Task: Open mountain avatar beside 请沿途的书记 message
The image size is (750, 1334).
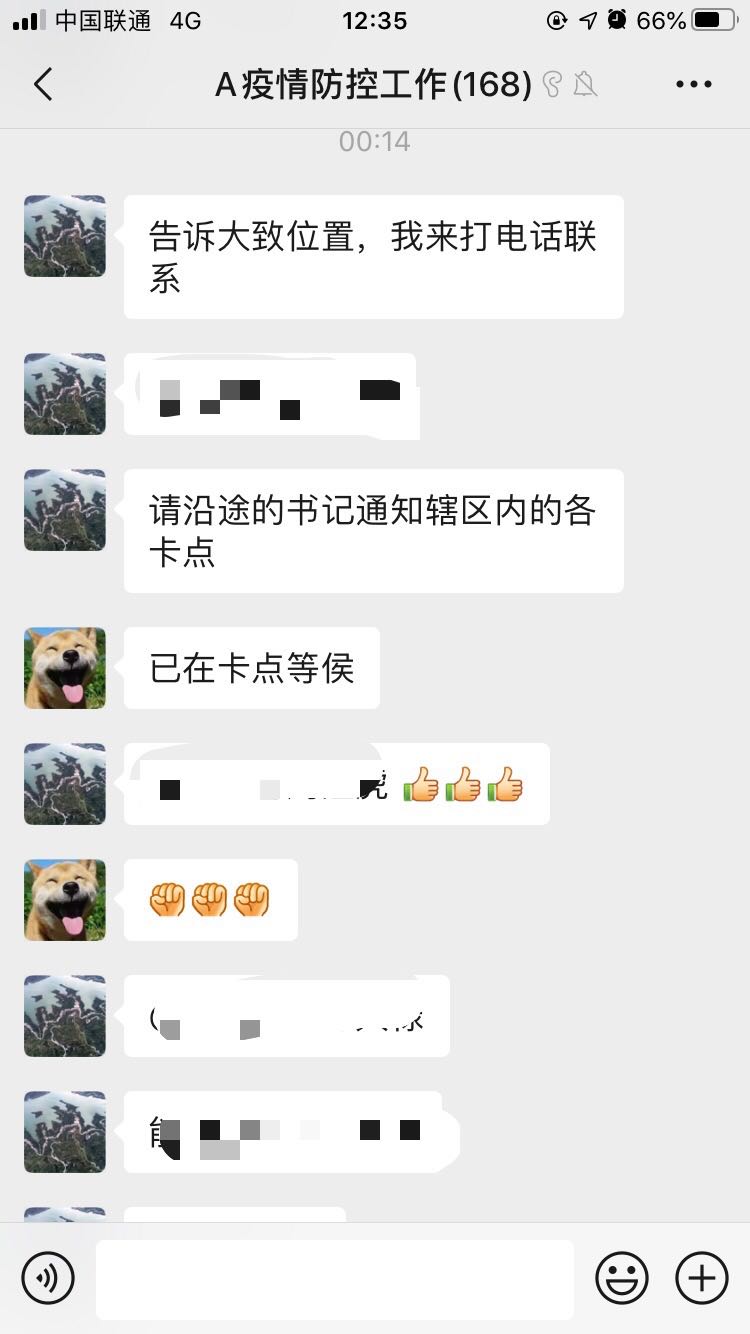Action: 65,510
